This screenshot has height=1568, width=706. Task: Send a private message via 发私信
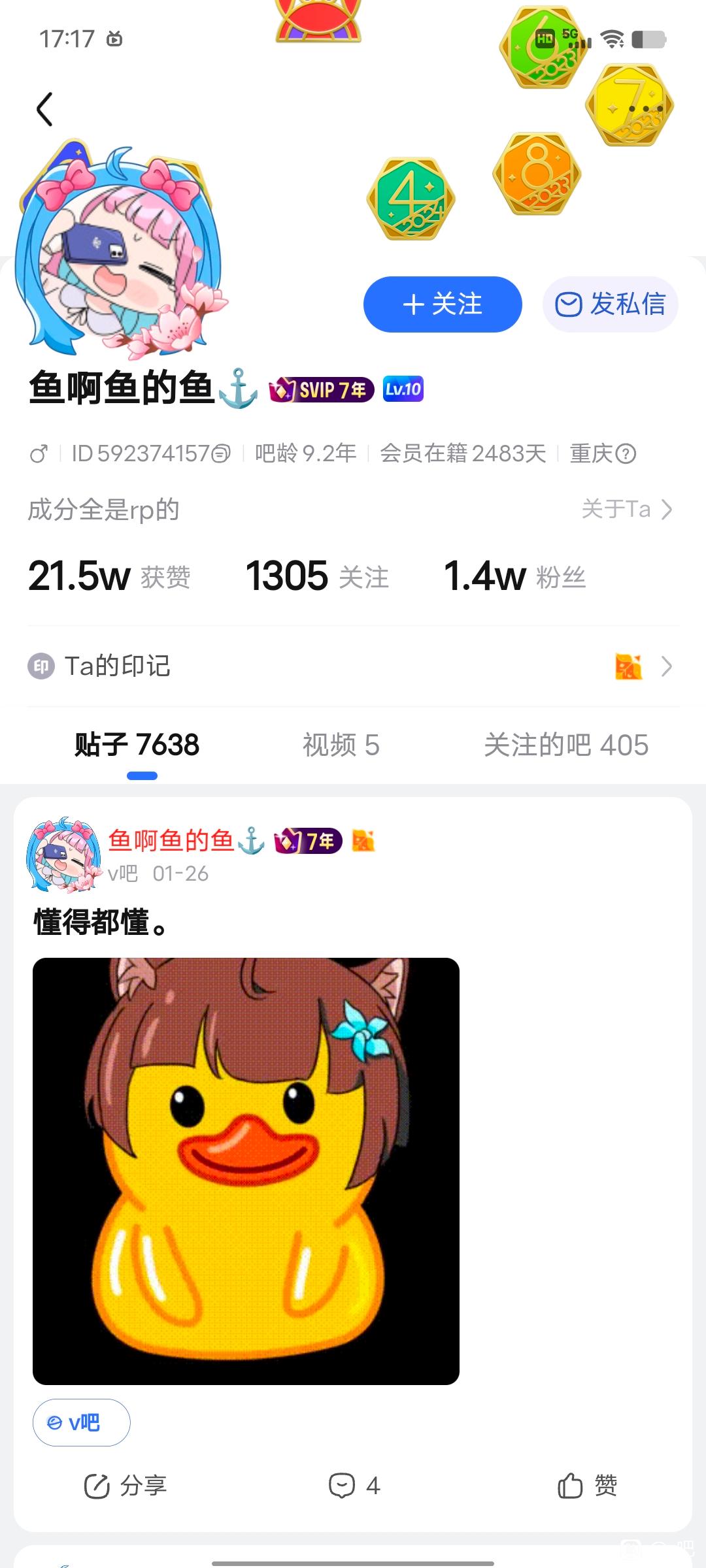click(x=610, y=304)
